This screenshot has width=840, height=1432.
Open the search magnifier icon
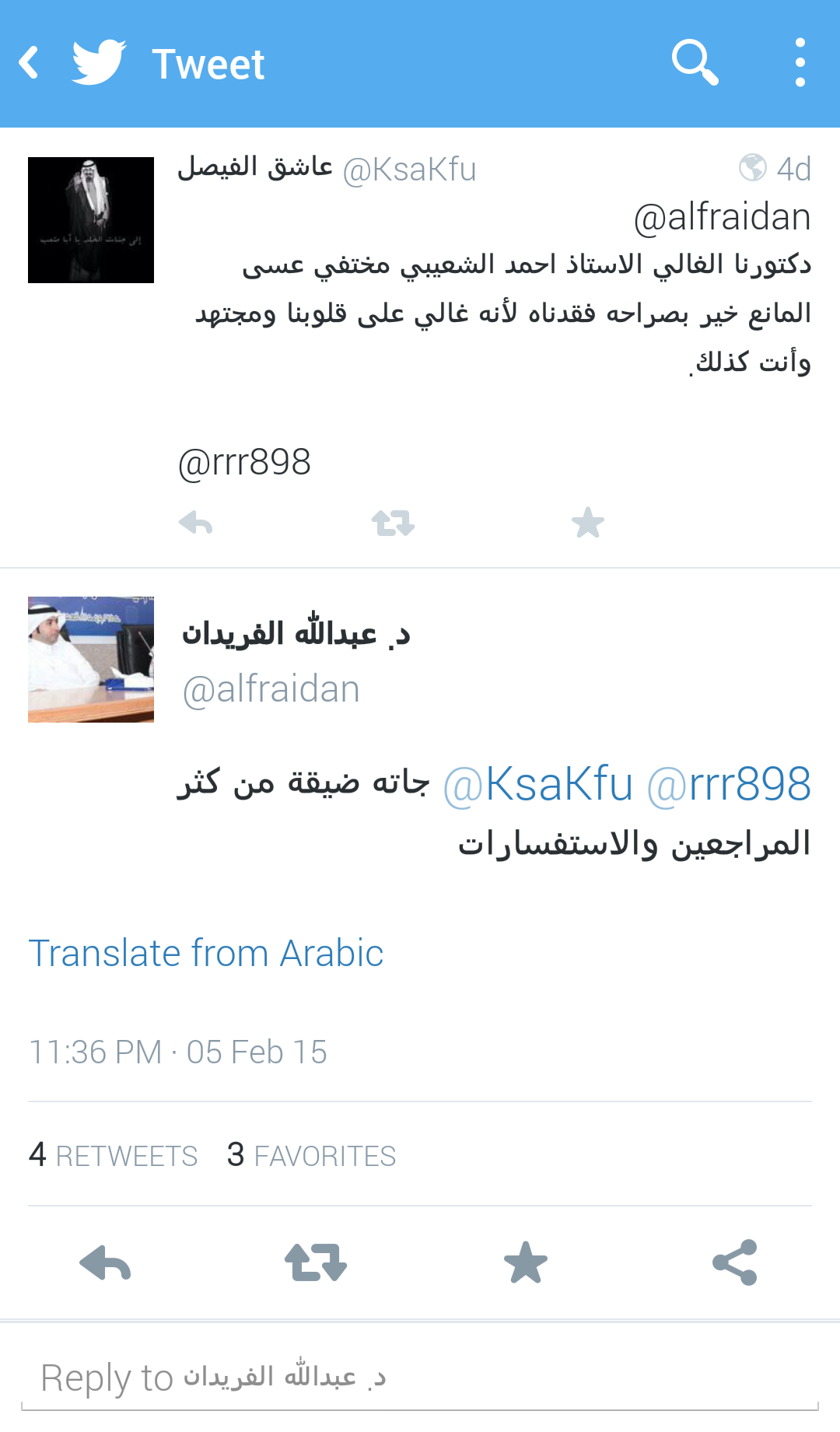coord(695,62)
